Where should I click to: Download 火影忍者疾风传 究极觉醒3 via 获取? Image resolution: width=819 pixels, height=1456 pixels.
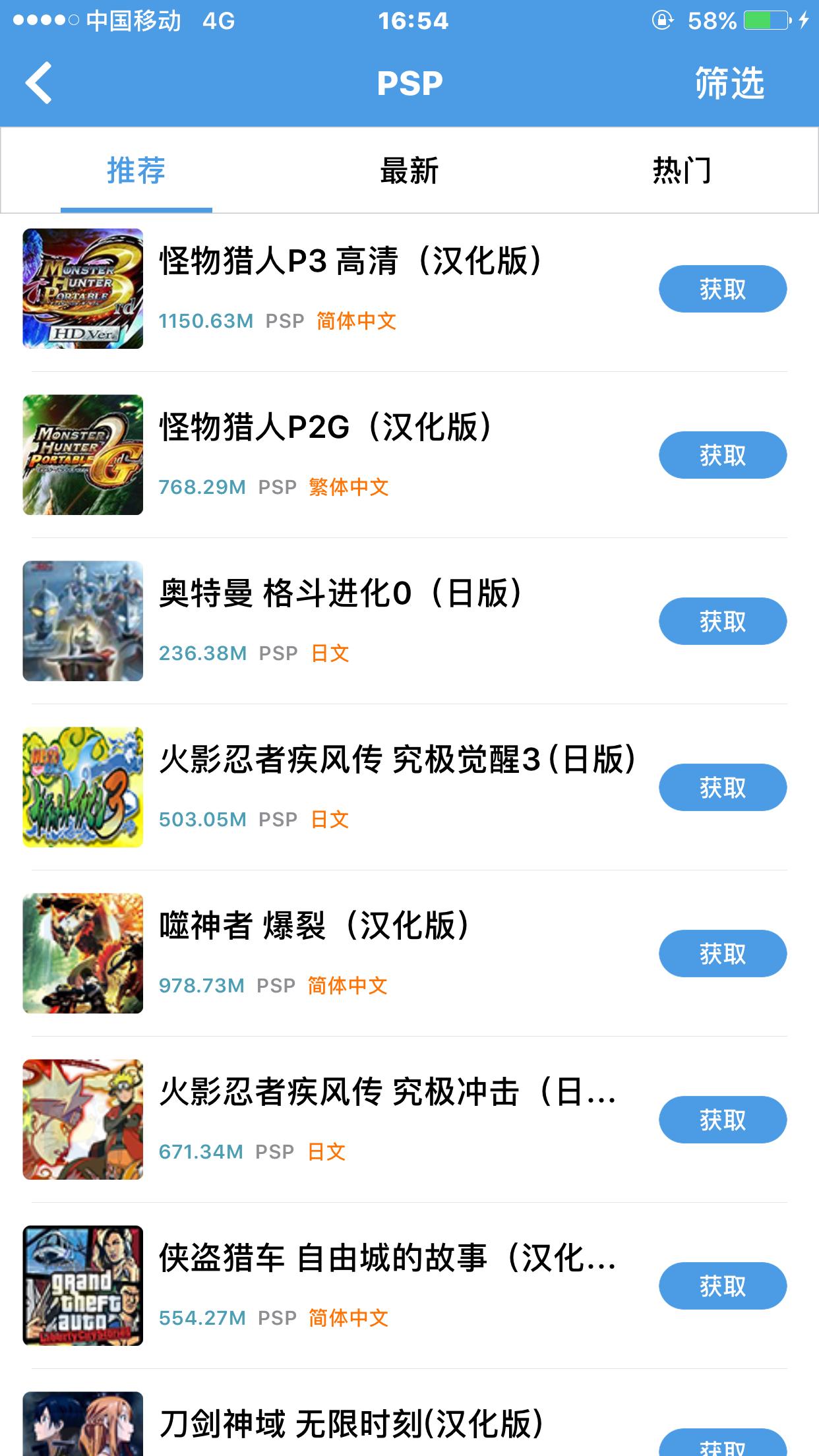click(x=723, y=787)
